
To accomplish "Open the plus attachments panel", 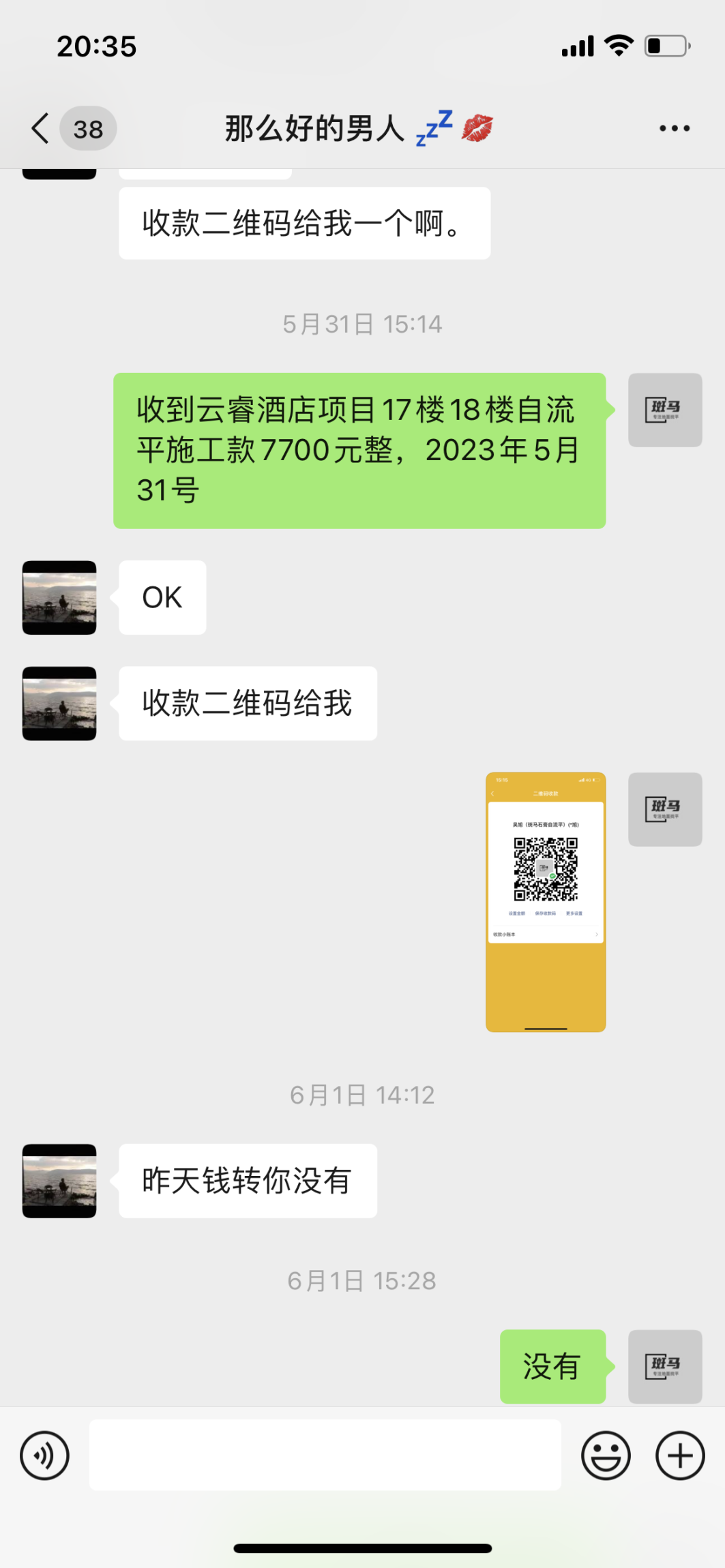I will 679,1456.
